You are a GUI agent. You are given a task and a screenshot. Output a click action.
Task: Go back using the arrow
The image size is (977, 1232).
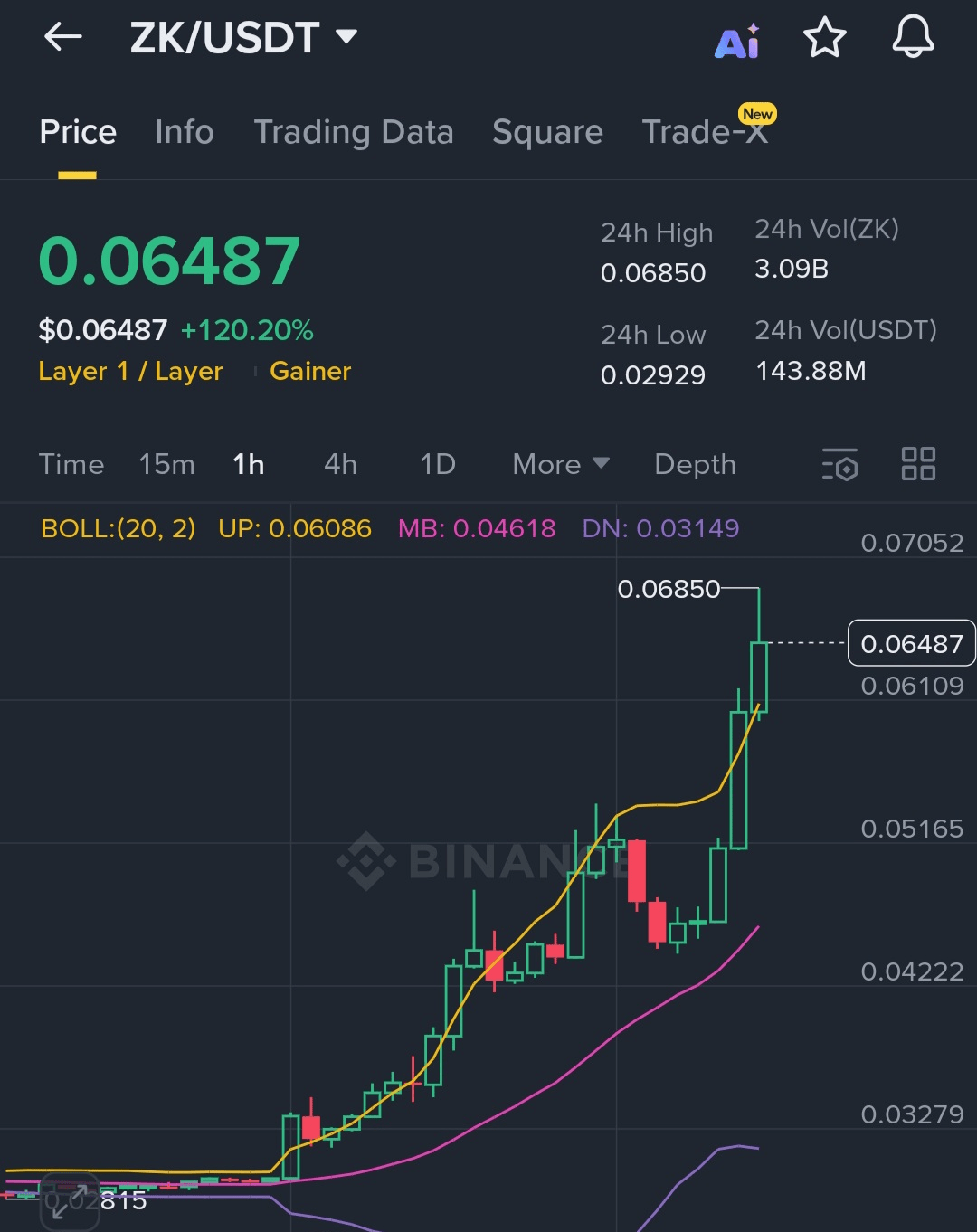point(63,37)
